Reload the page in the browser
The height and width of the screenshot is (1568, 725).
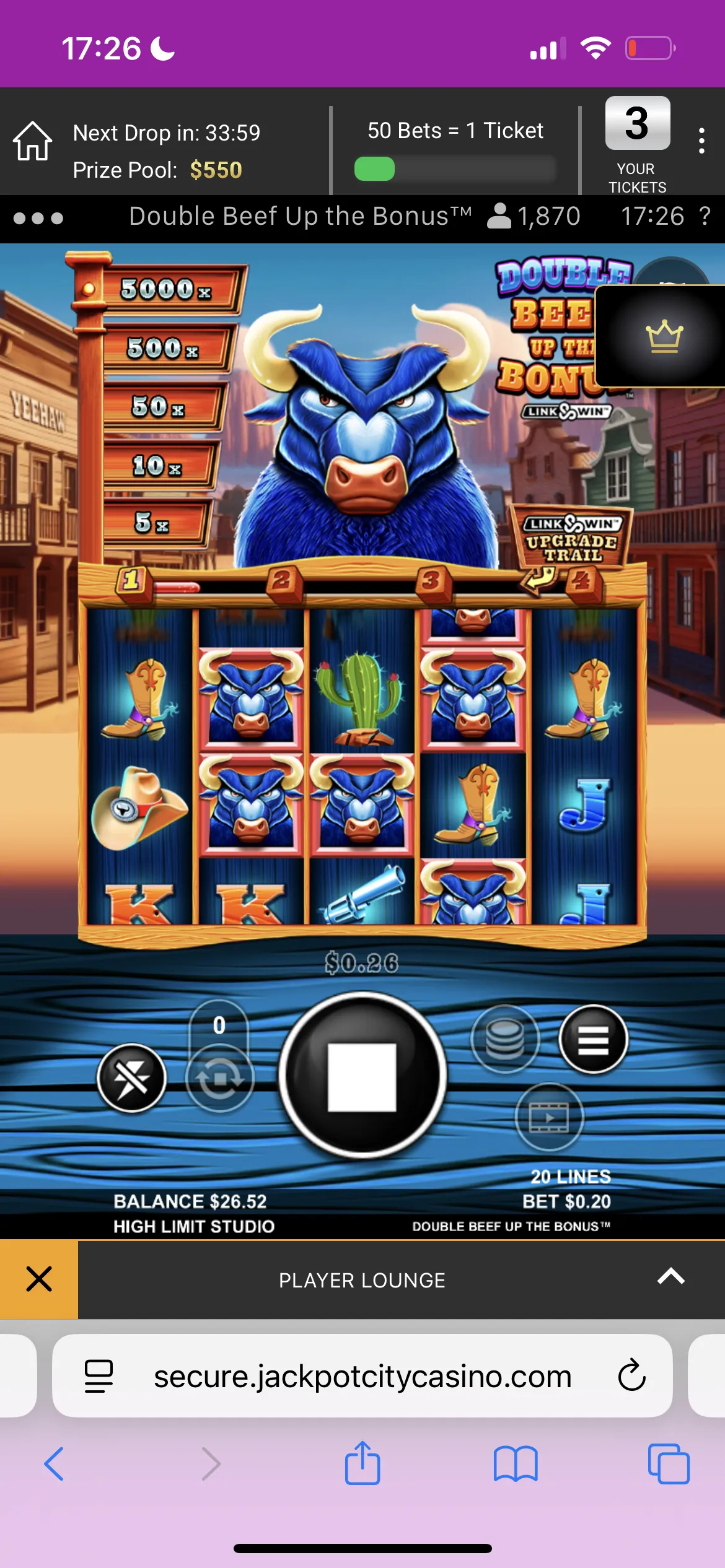pyautogui.click(x=631, y=1375)
